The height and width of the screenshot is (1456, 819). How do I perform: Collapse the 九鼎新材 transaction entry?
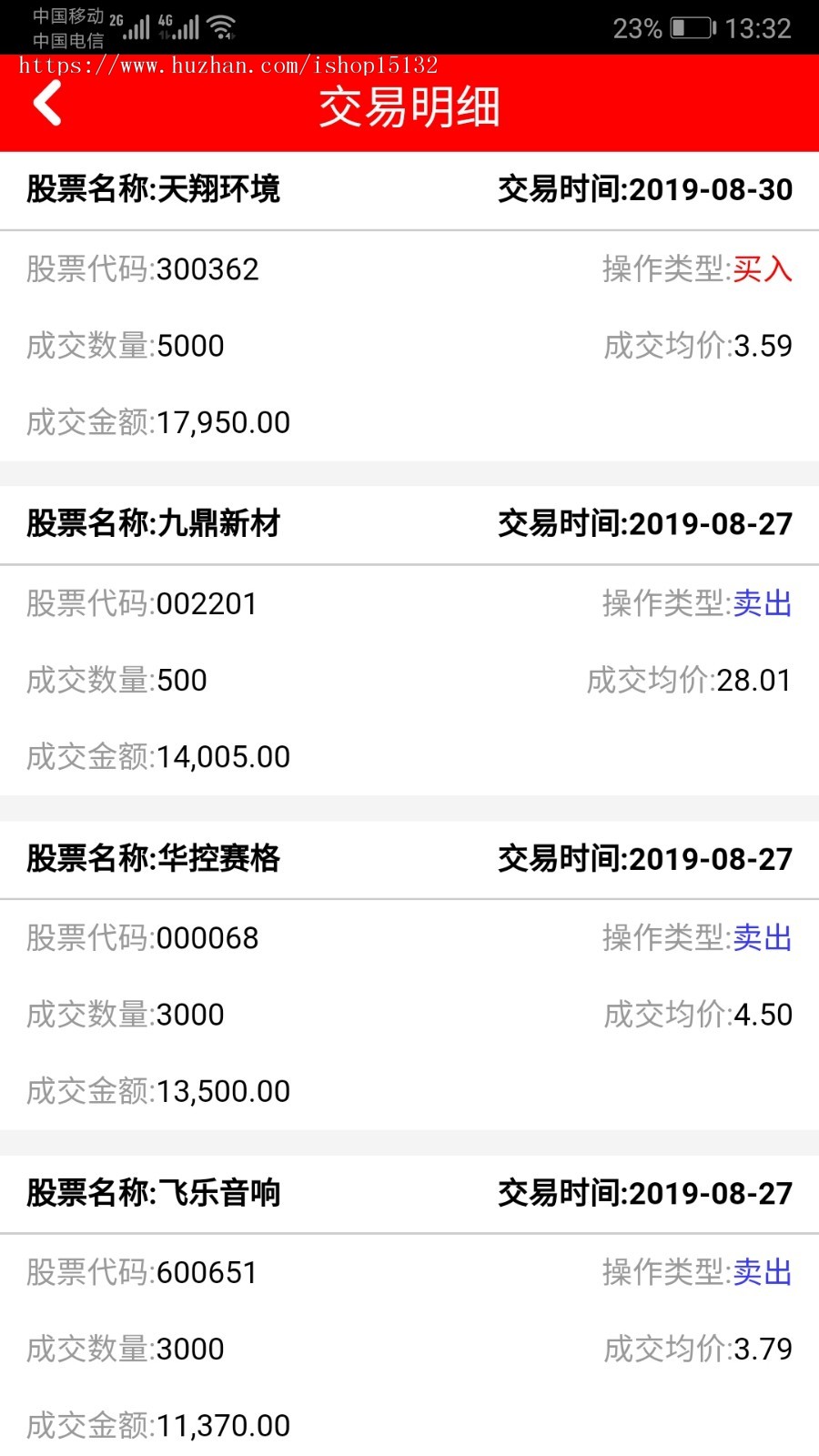point(409,525)
